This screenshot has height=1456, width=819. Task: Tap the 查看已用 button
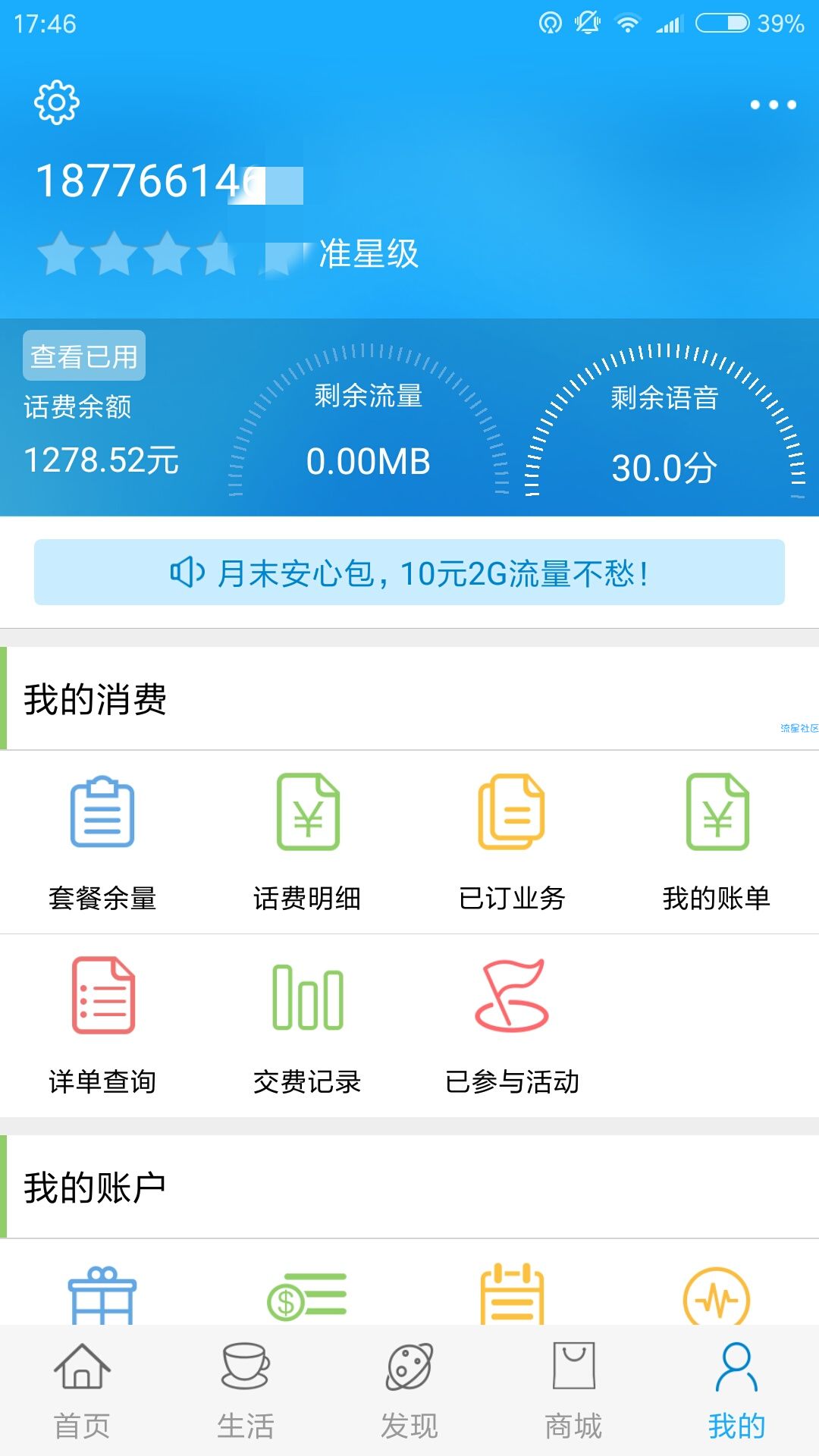point(83,356)
